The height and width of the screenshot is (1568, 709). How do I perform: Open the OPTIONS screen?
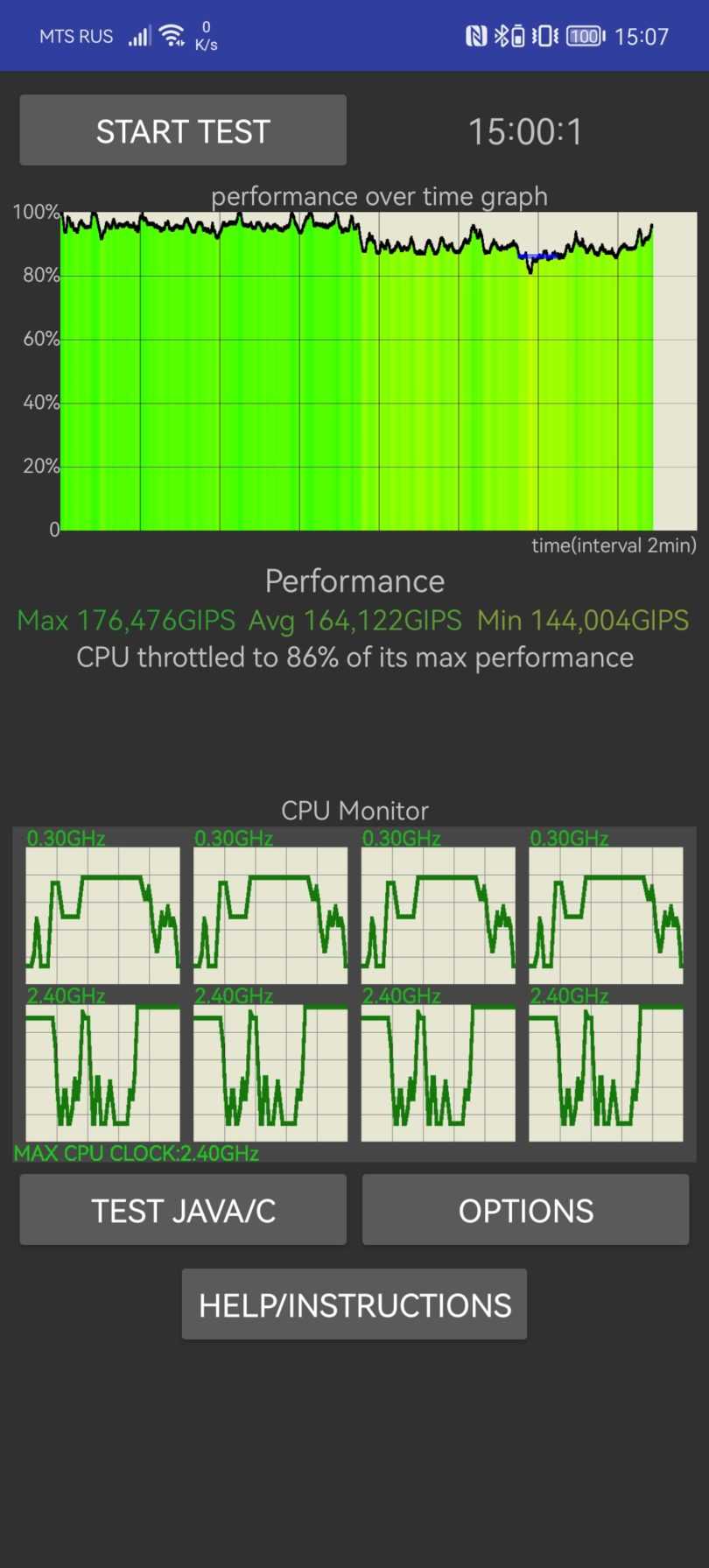(525, 1210)
